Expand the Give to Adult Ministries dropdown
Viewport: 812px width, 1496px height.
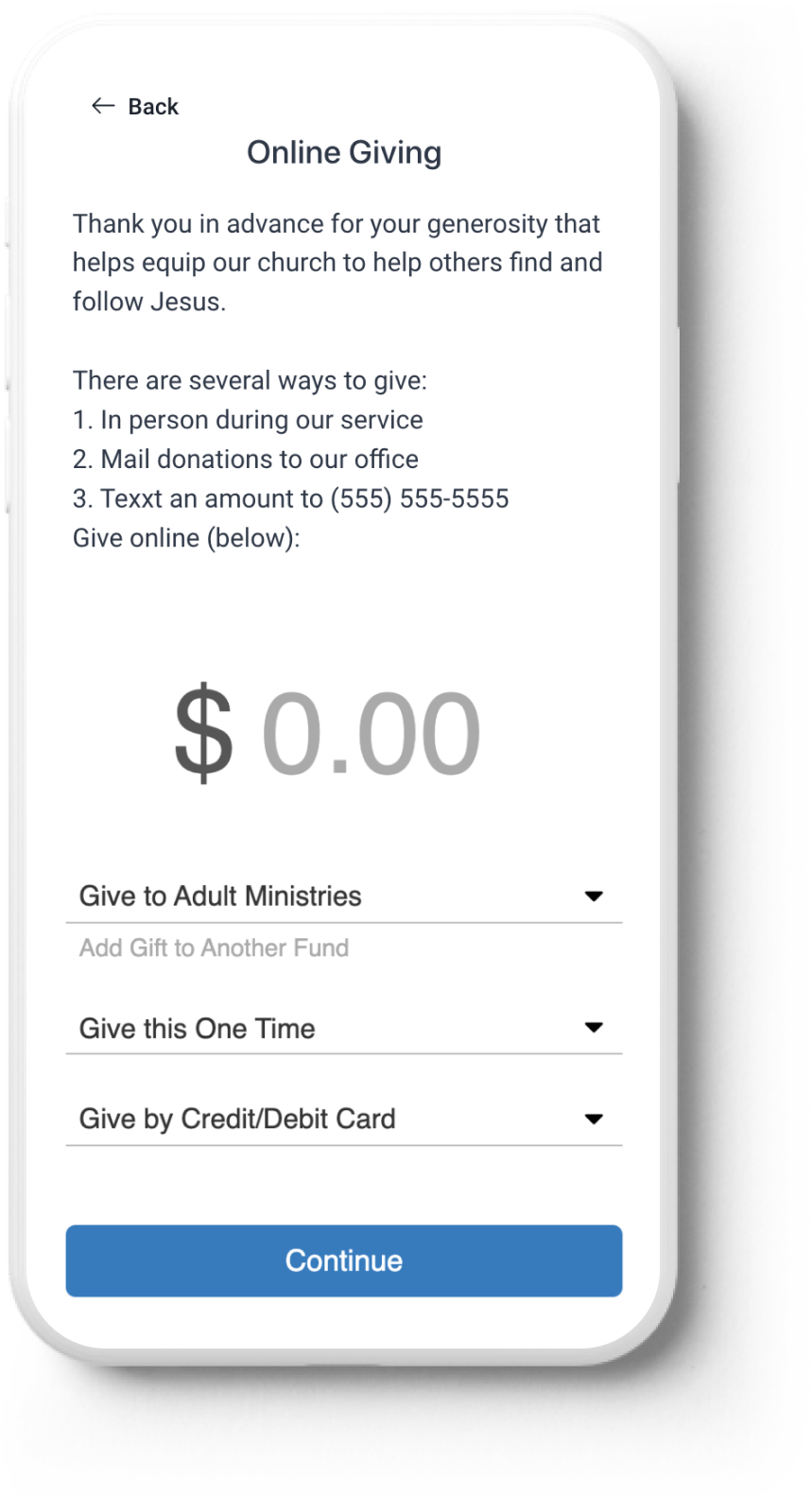(344, 896)
